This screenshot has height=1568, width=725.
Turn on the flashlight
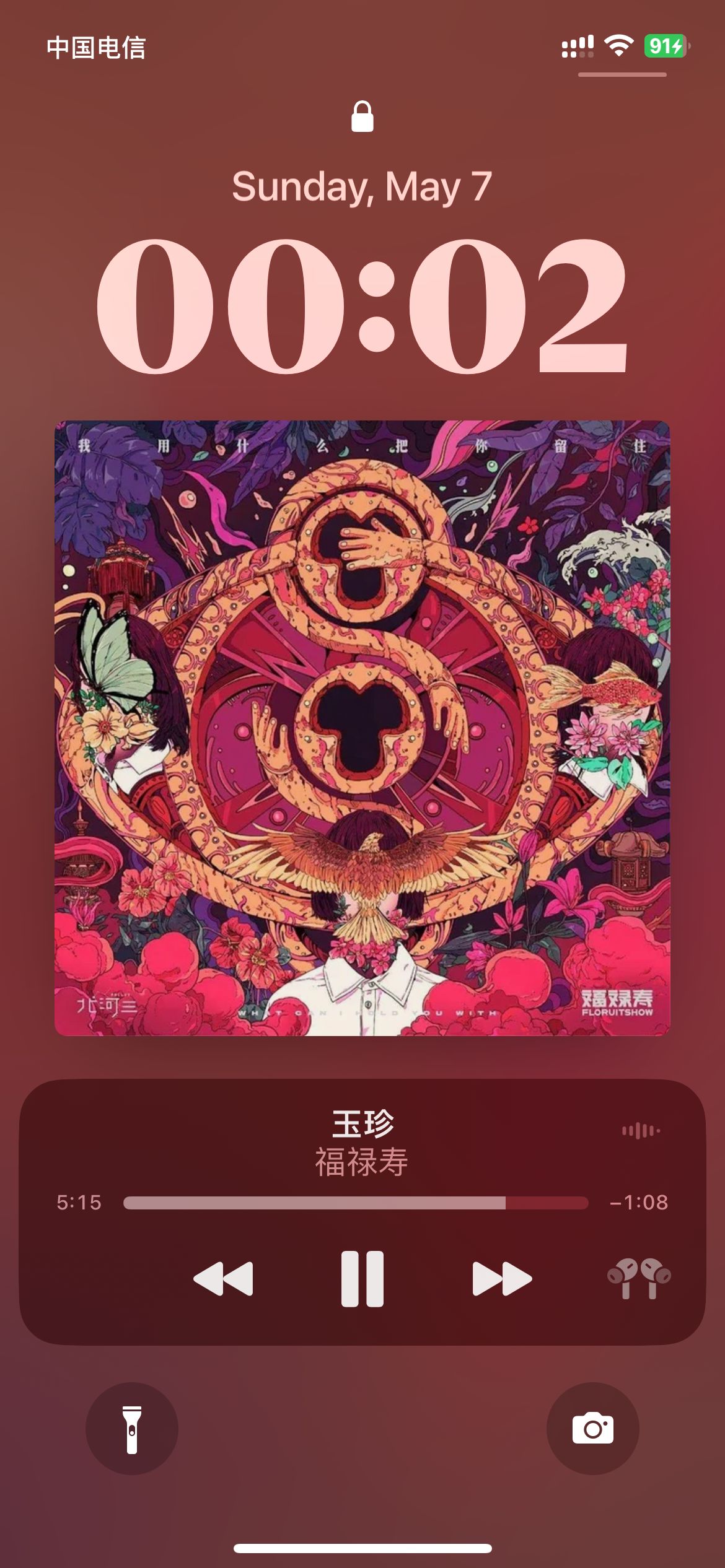click(132, 1428)
